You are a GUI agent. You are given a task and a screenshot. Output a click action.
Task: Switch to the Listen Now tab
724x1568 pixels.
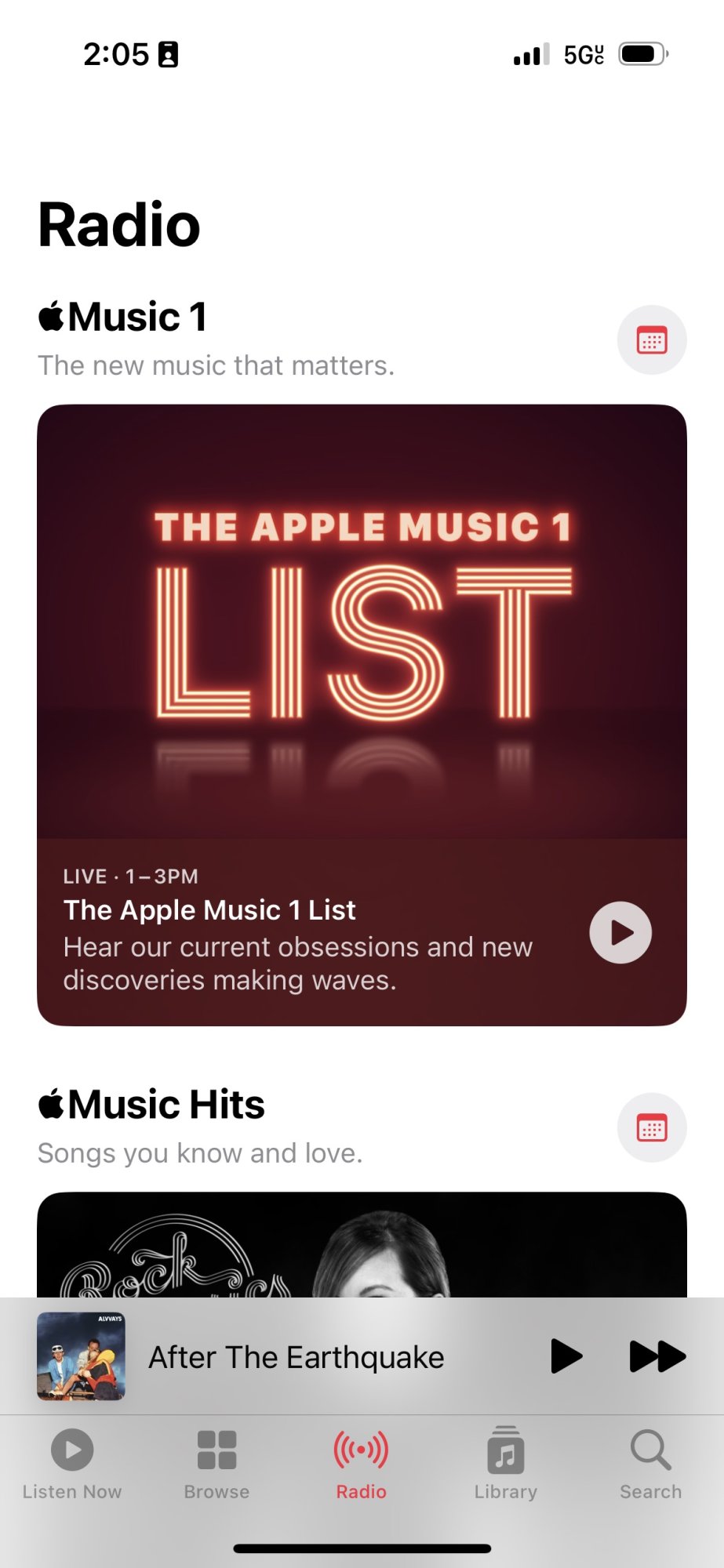[x=72, y=1463]
